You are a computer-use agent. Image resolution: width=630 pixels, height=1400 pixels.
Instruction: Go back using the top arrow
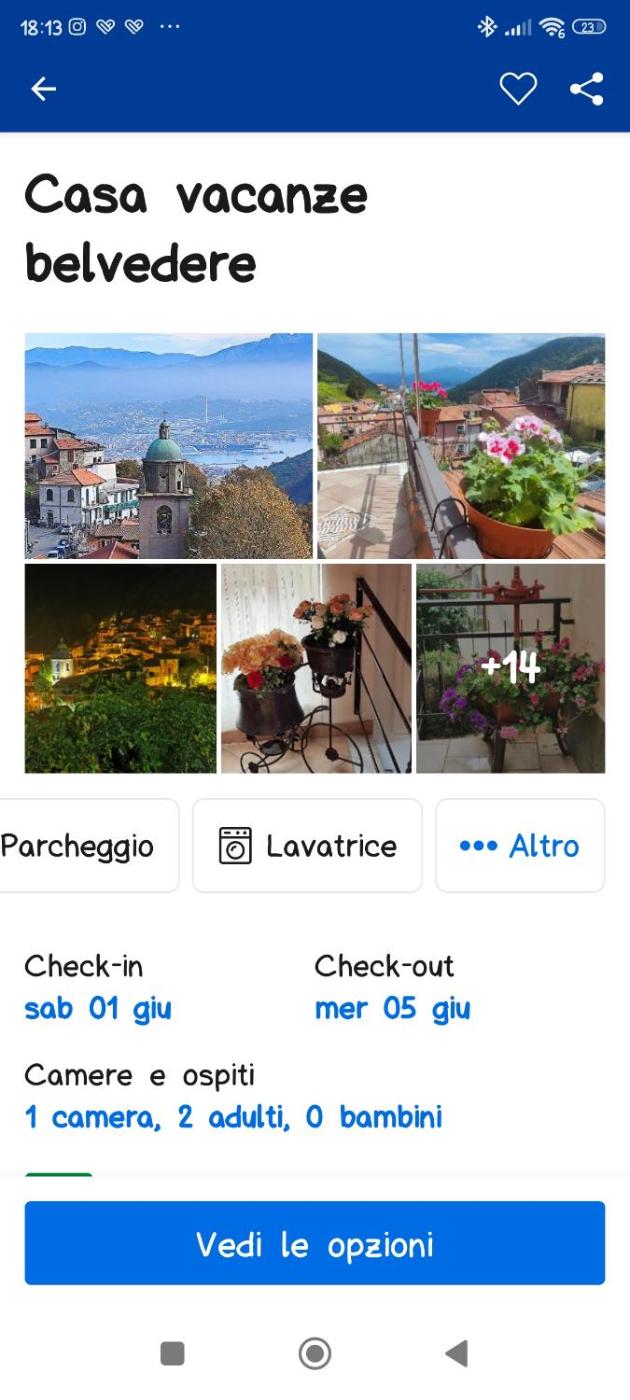[x=43, y=90]
